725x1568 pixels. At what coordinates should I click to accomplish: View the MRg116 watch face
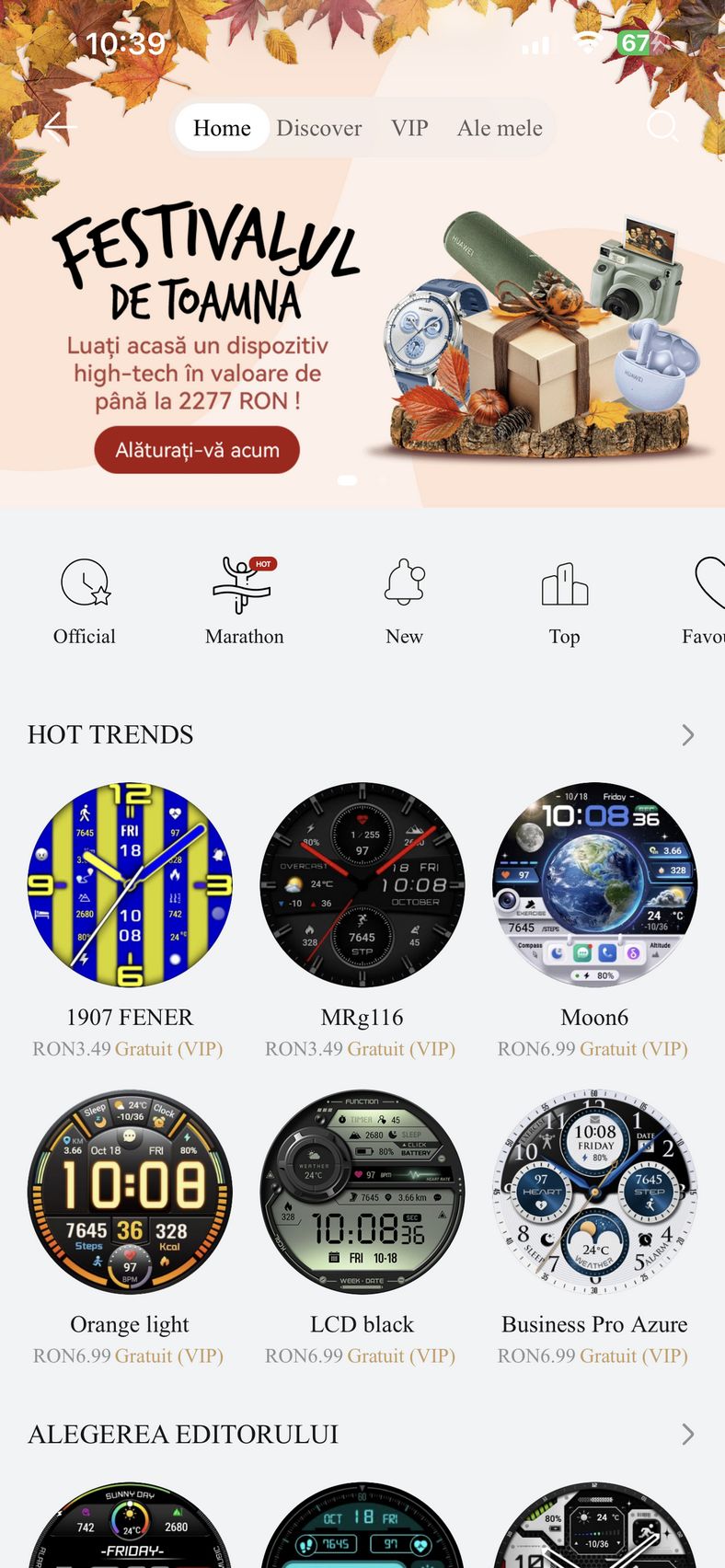362,884
